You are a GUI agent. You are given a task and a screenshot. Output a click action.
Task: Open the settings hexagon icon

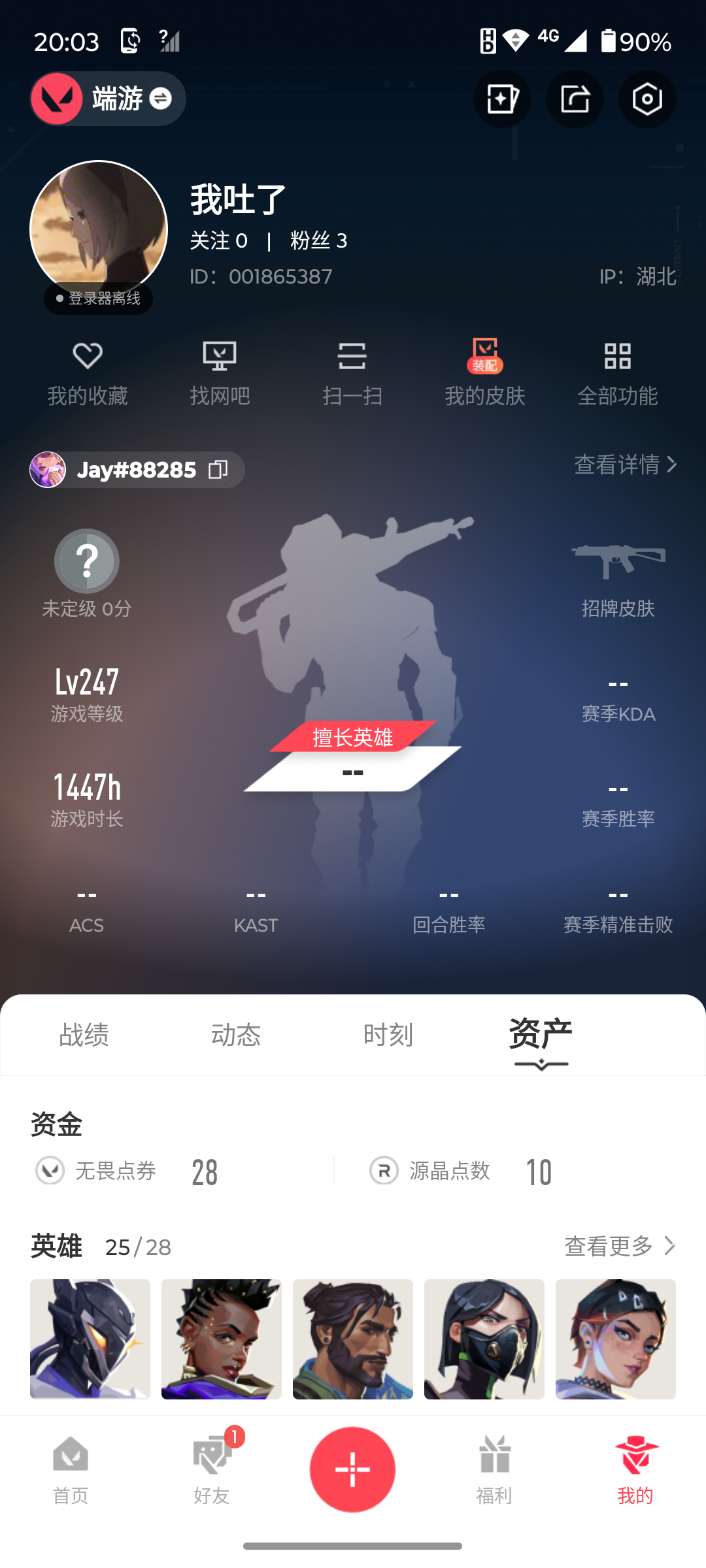click(x=647, y=99)
